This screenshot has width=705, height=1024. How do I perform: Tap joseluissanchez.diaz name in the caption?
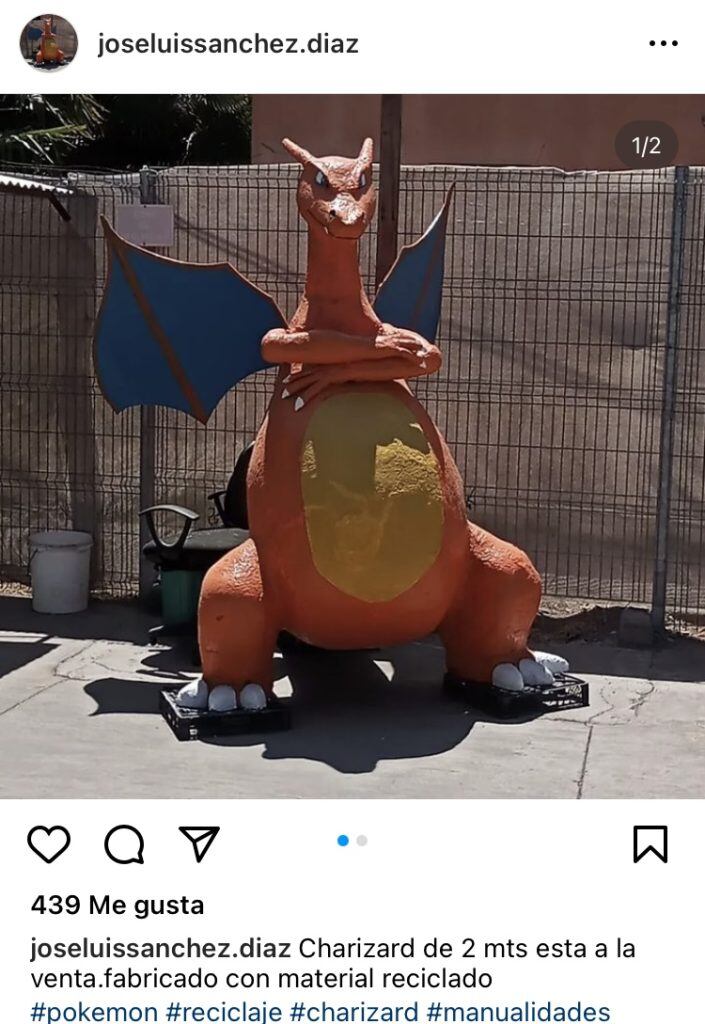160,948
